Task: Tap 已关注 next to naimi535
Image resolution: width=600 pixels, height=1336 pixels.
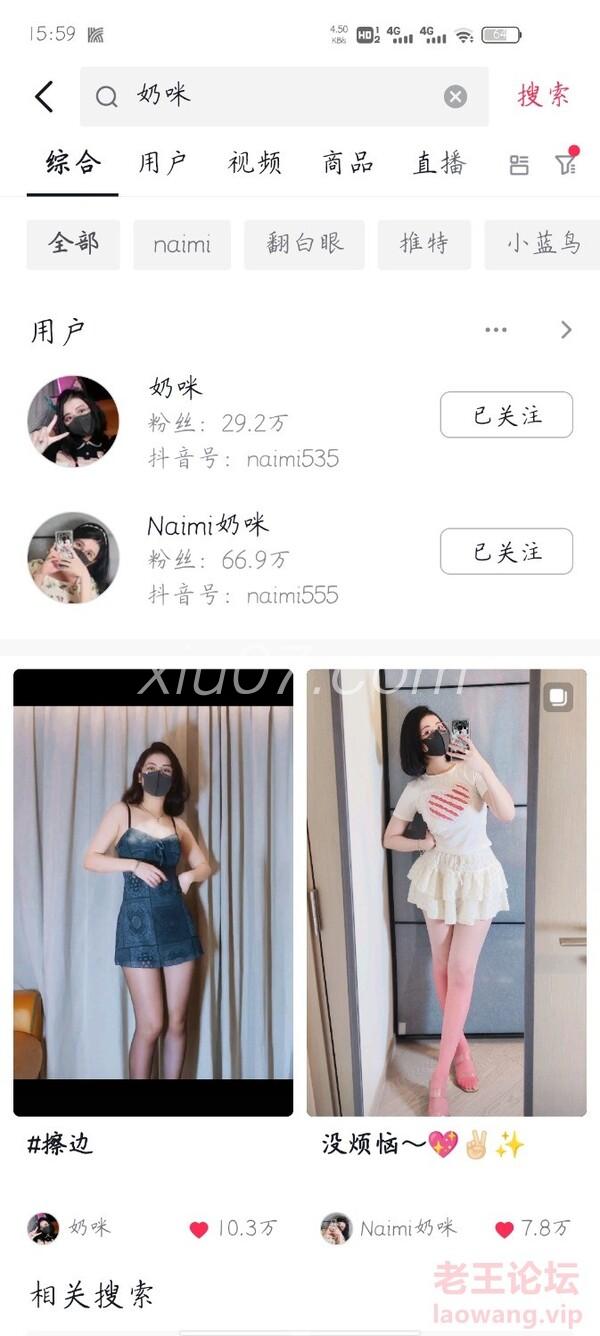Action: coord(506,415)
